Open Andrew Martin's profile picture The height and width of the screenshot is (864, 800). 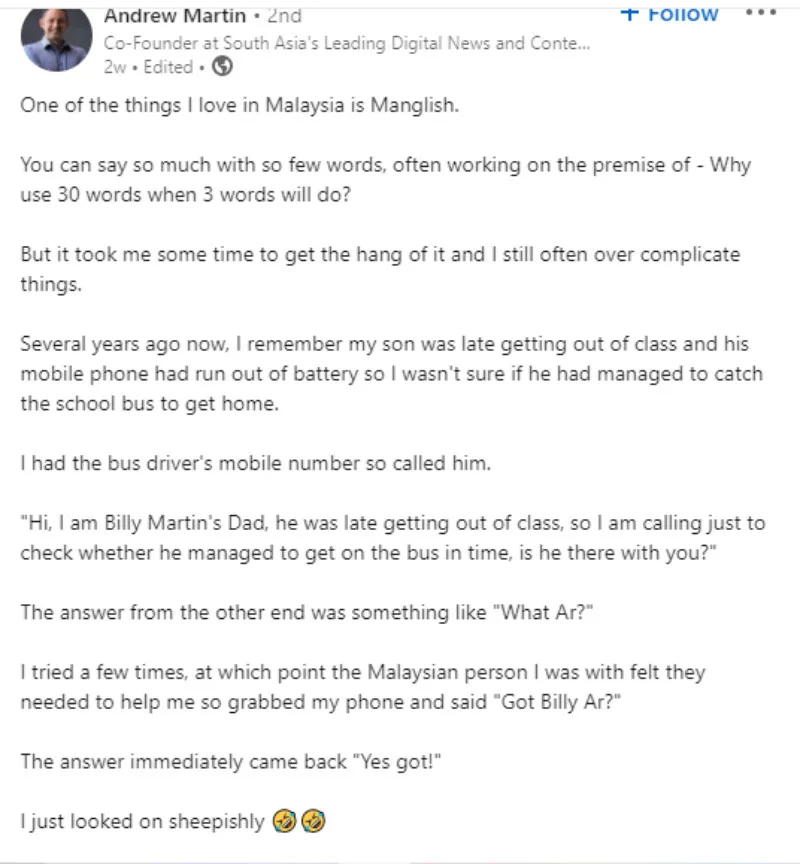[57, 37]
